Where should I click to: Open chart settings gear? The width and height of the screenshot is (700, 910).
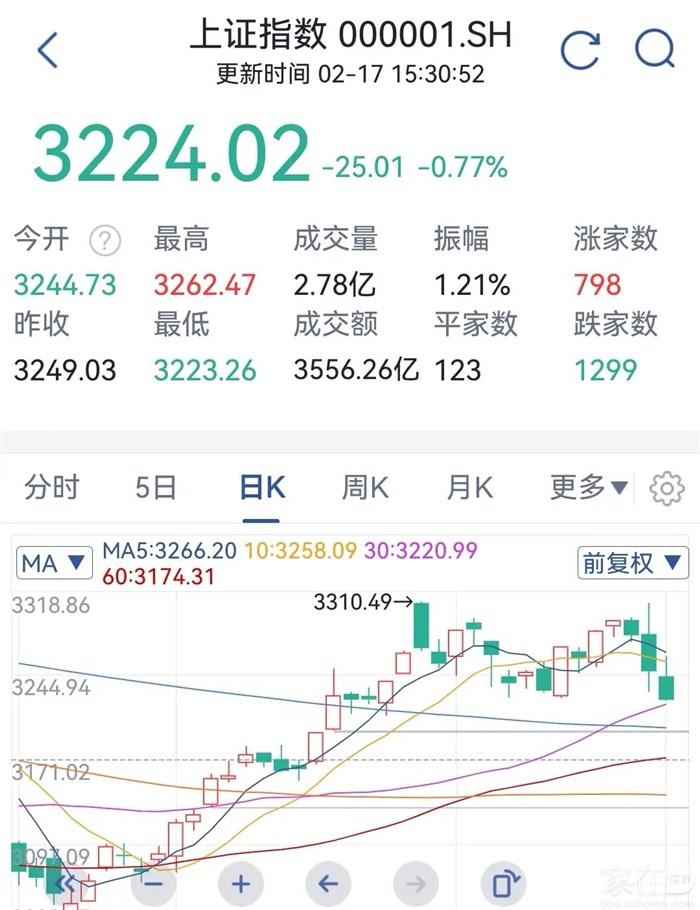tap(667, 489)
